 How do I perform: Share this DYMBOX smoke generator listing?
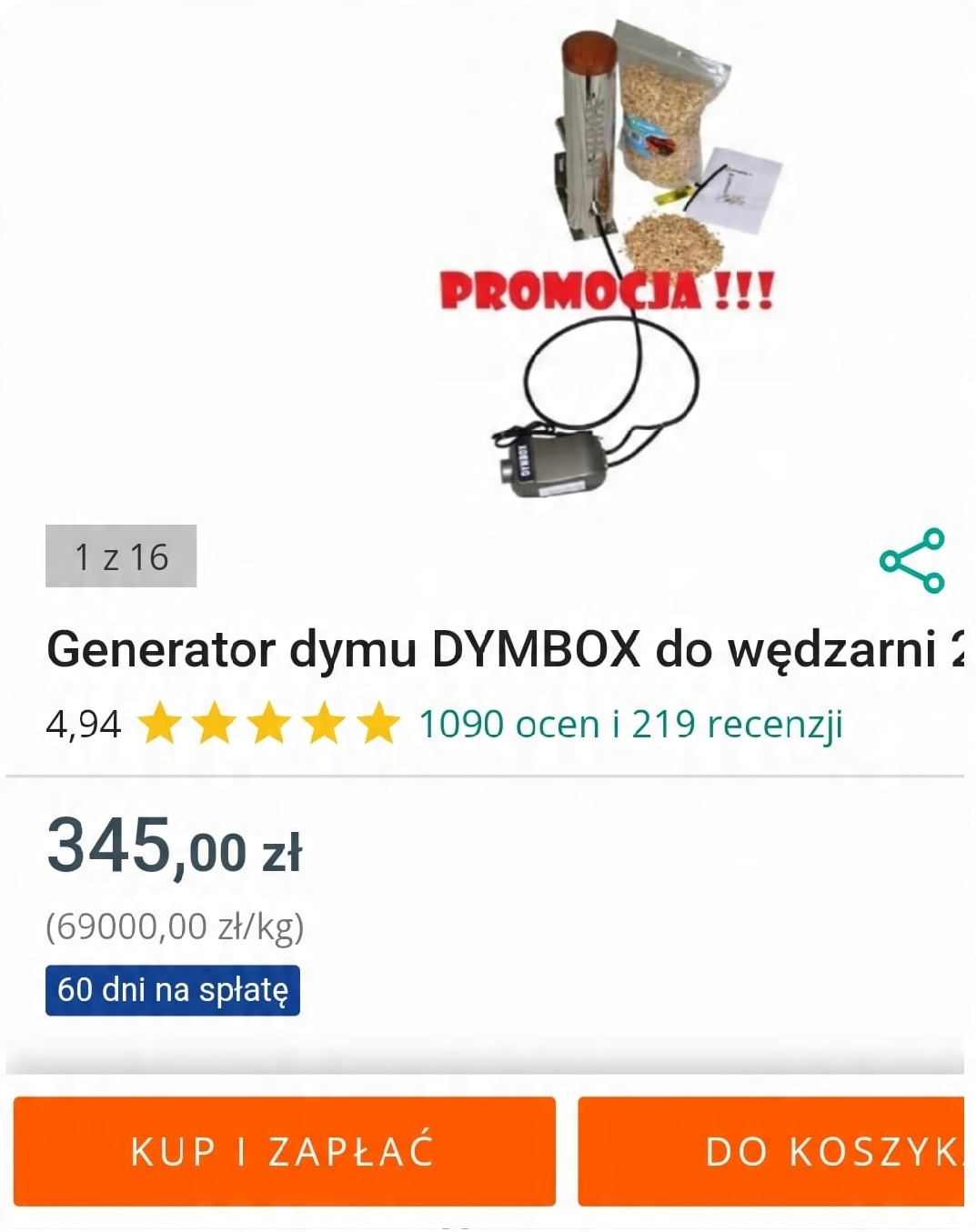coord(912,560)
